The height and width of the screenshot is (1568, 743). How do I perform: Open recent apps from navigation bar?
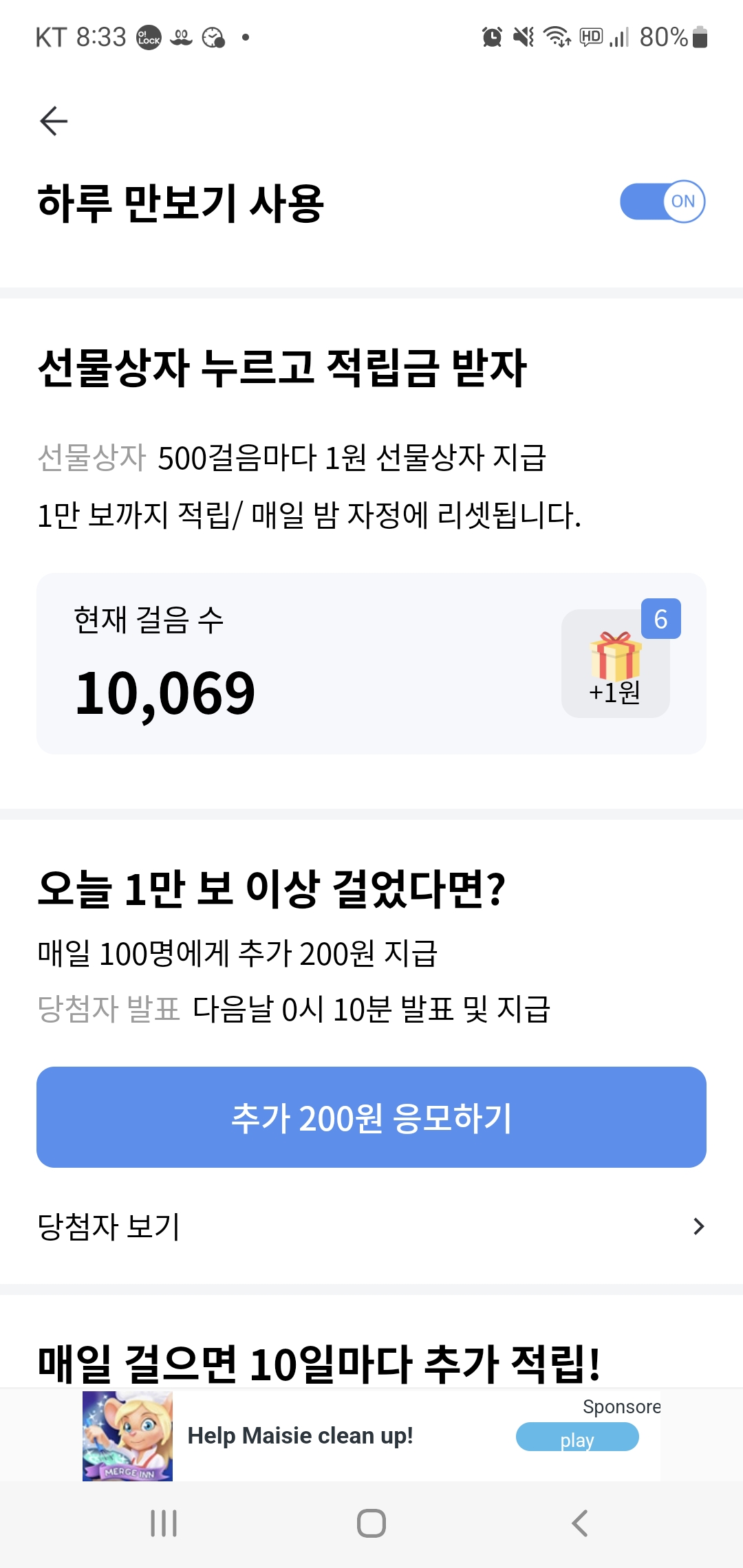pos(164,1523)
